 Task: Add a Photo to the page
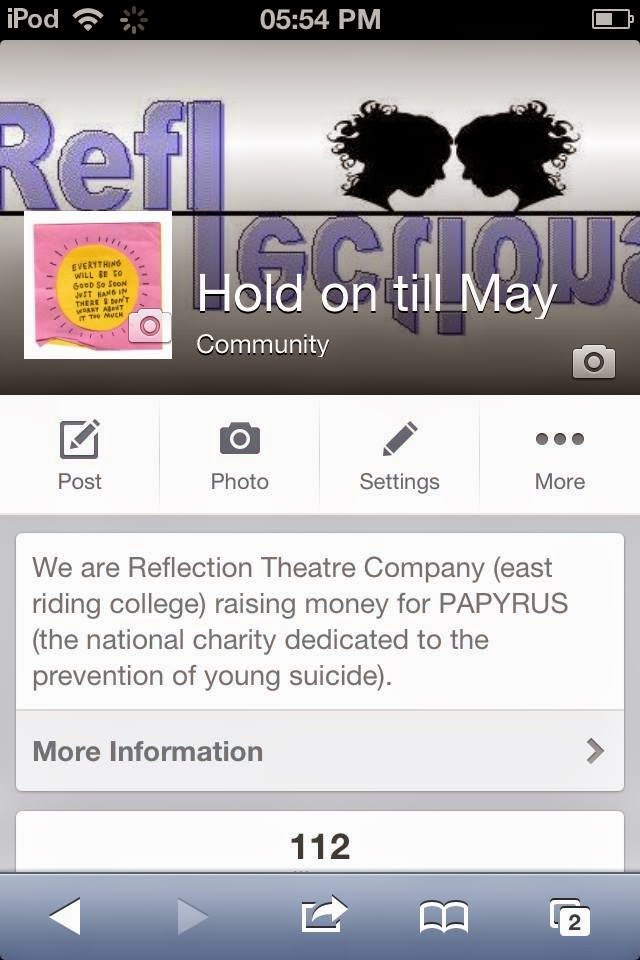click(x=240, y=456)
